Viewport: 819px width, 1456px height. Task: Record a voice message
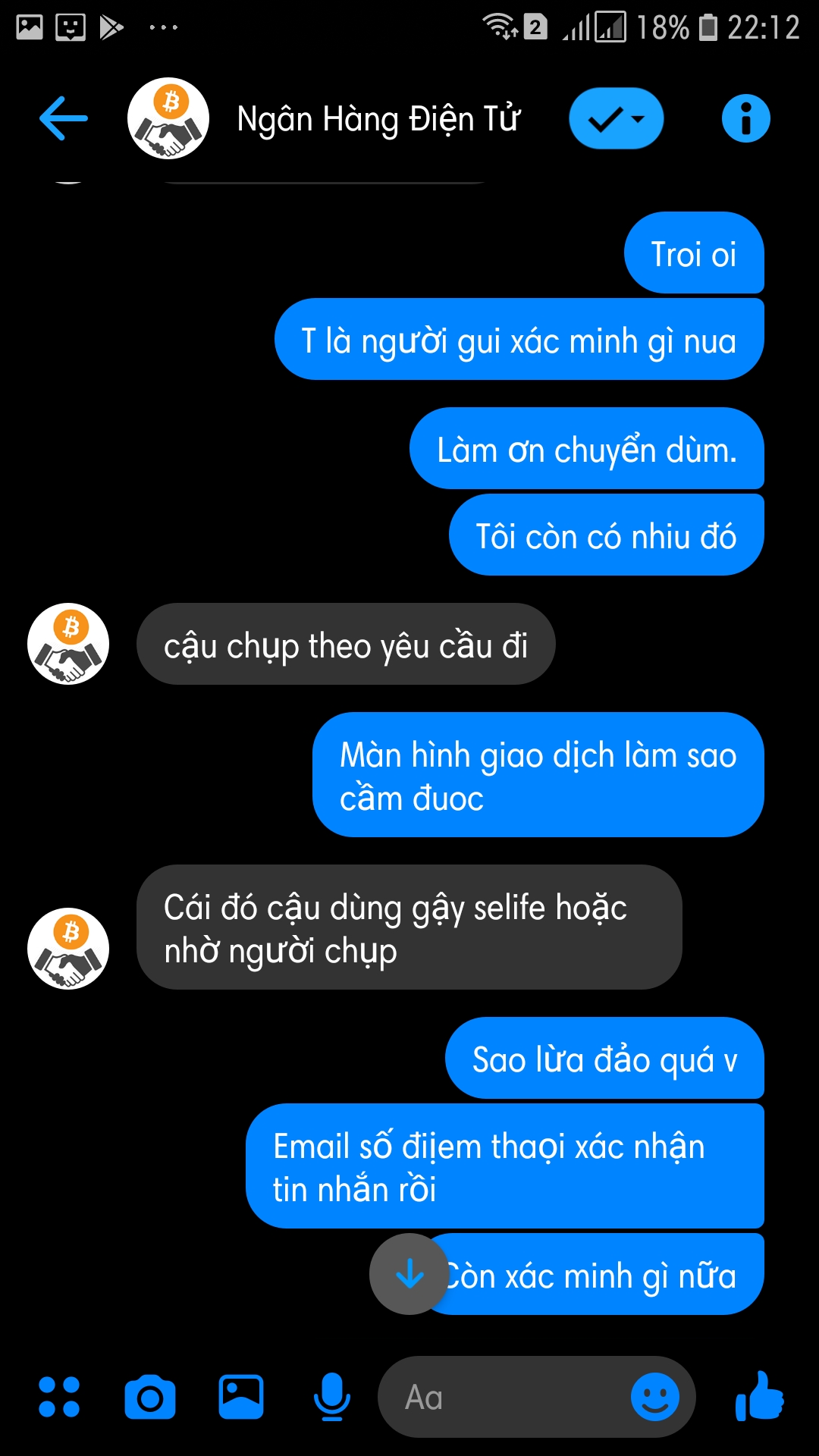pyautogui.click(x=332, y=1397)
